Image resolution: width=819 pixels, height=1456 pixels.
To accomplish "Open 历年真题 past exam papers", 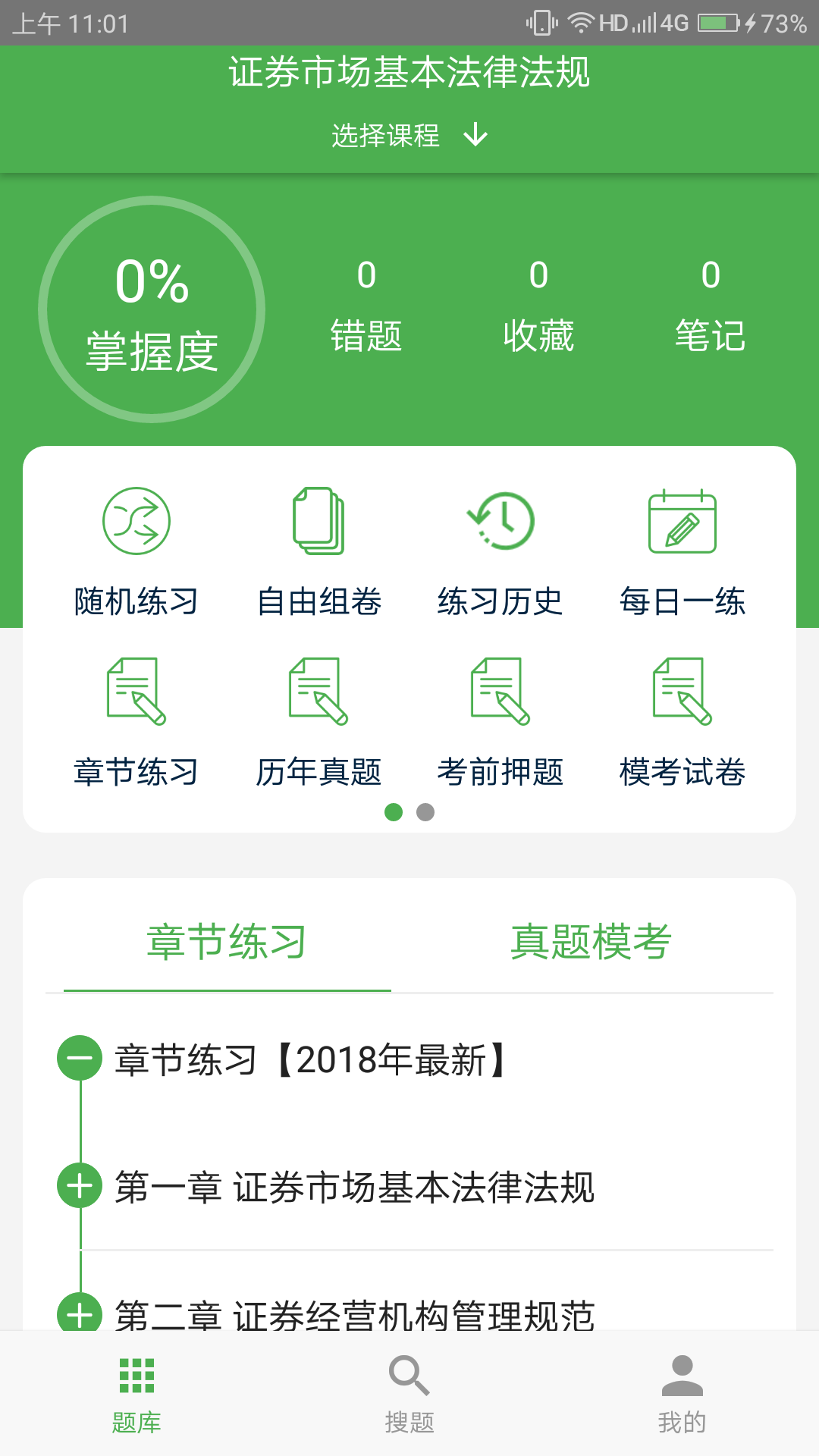I will (318, 719).
